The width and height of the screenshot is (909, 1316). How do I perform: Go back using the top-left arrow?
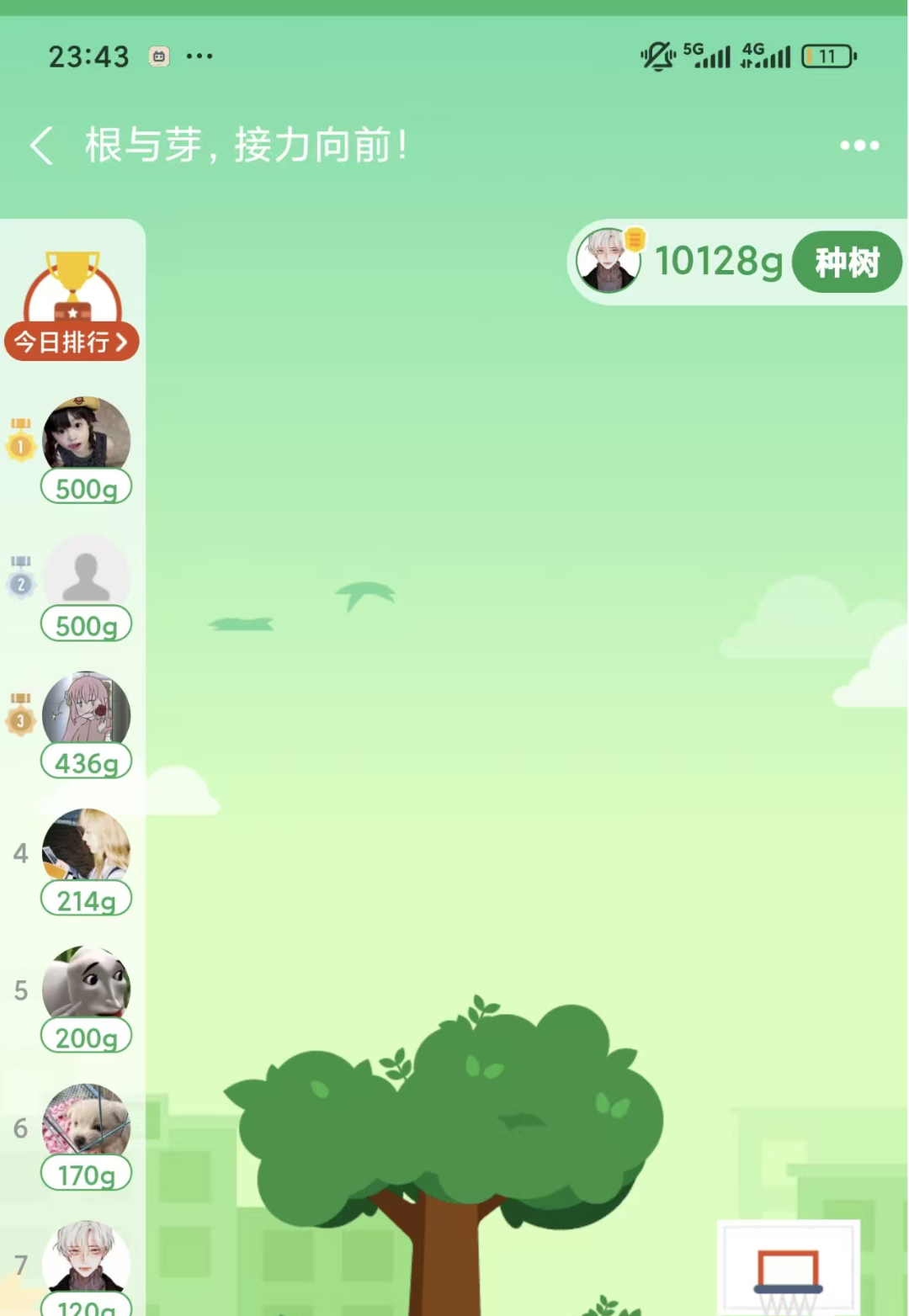pos(42,146)
